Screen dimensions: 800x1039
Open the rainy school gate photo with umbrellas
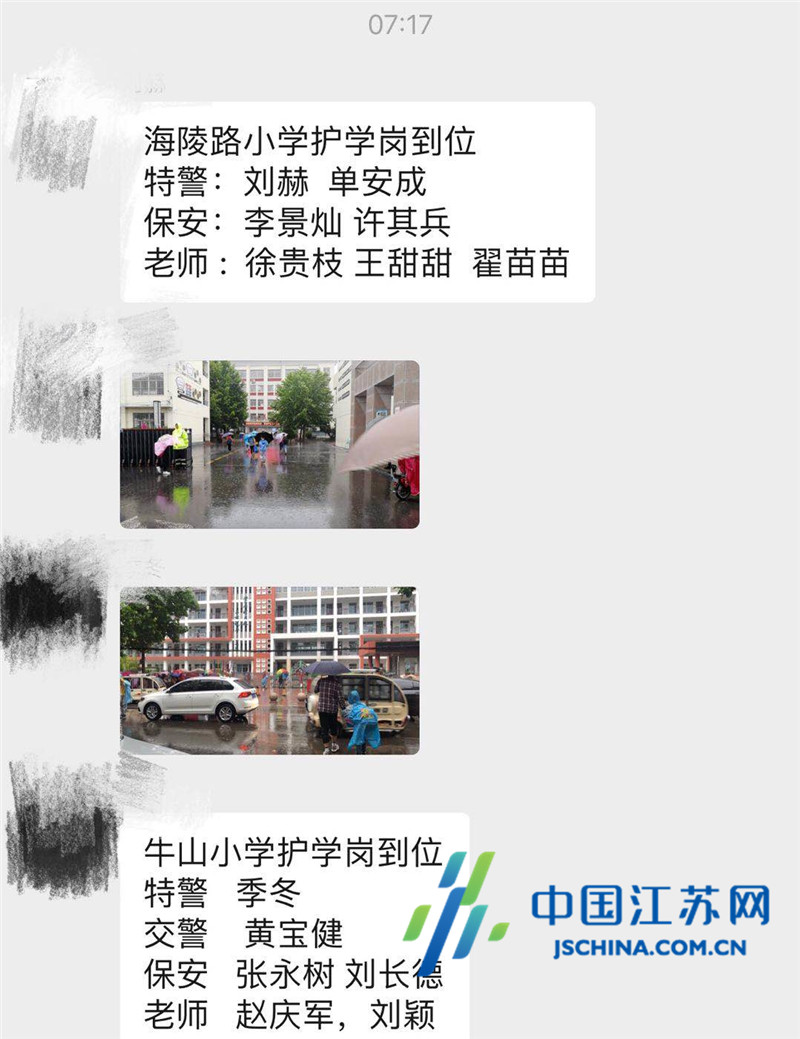pos(269,444)
